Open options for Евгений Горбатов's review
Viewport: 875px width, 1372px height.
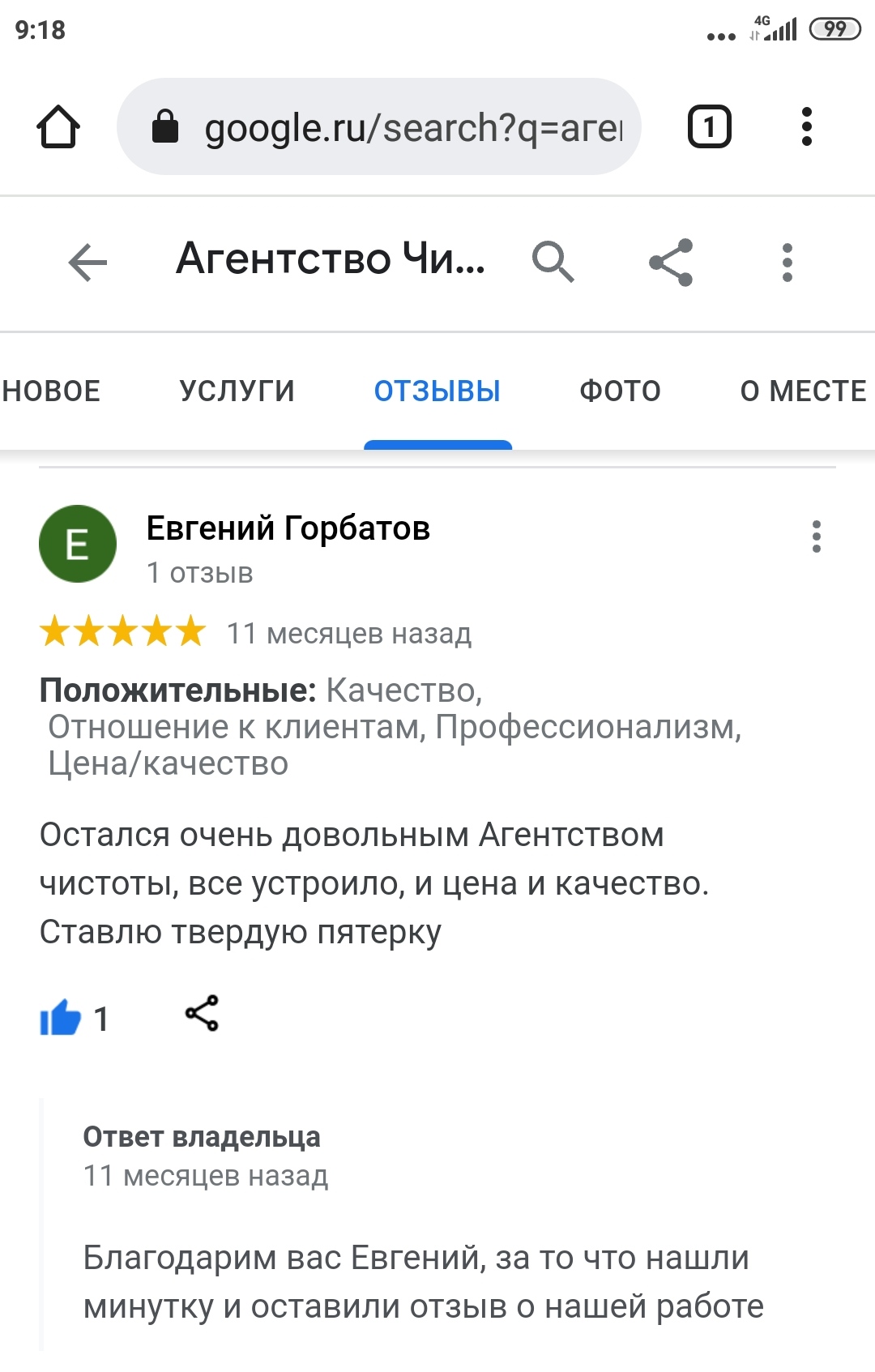[816, 536]
